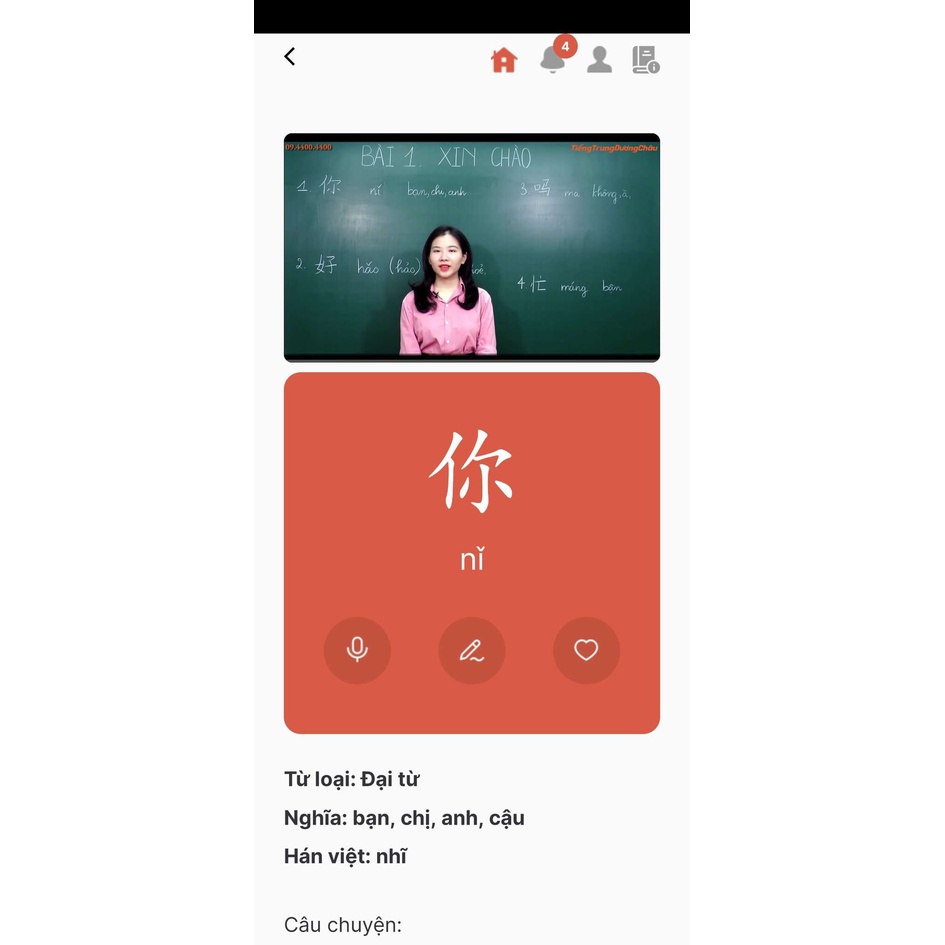This screenshot has height=945, width=945.
Task: Open the user profile icon
Action: (599, 60)
